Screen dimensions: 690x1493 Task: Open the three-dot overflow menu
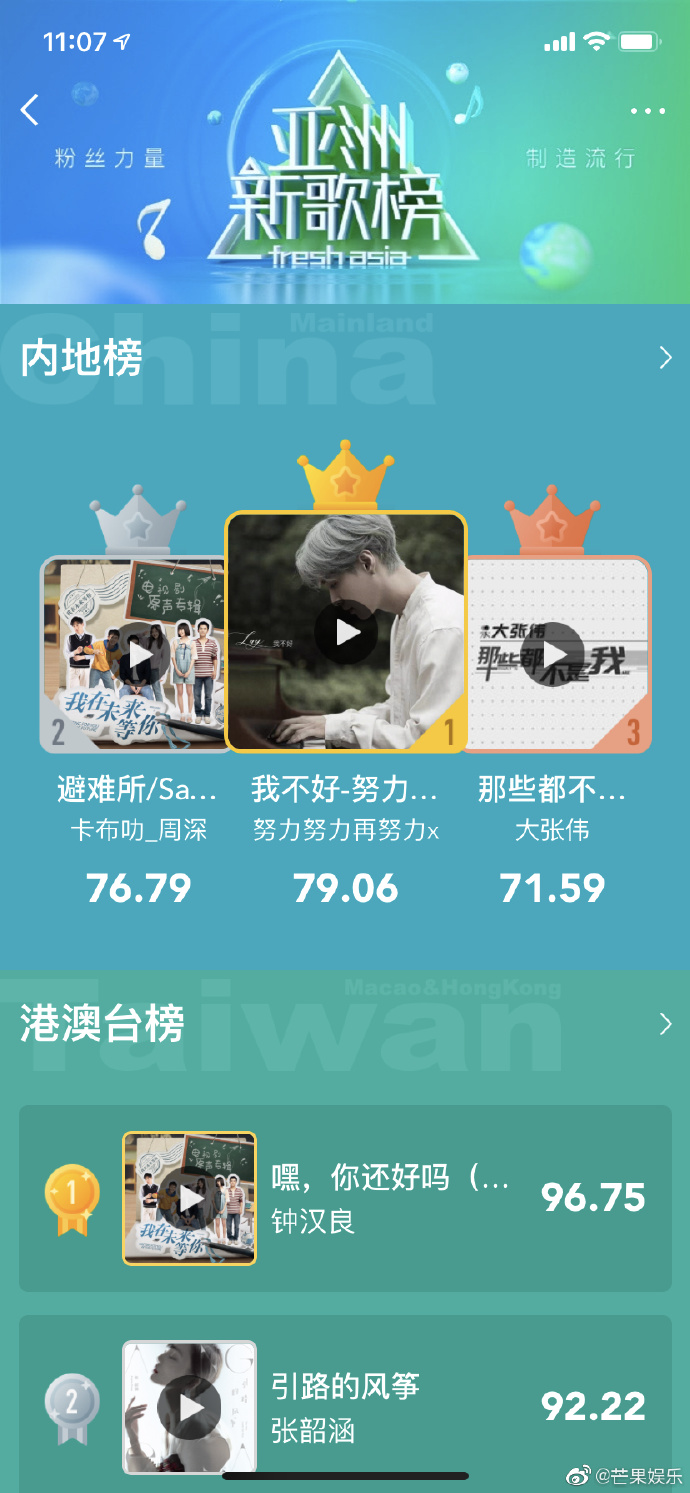648,112
